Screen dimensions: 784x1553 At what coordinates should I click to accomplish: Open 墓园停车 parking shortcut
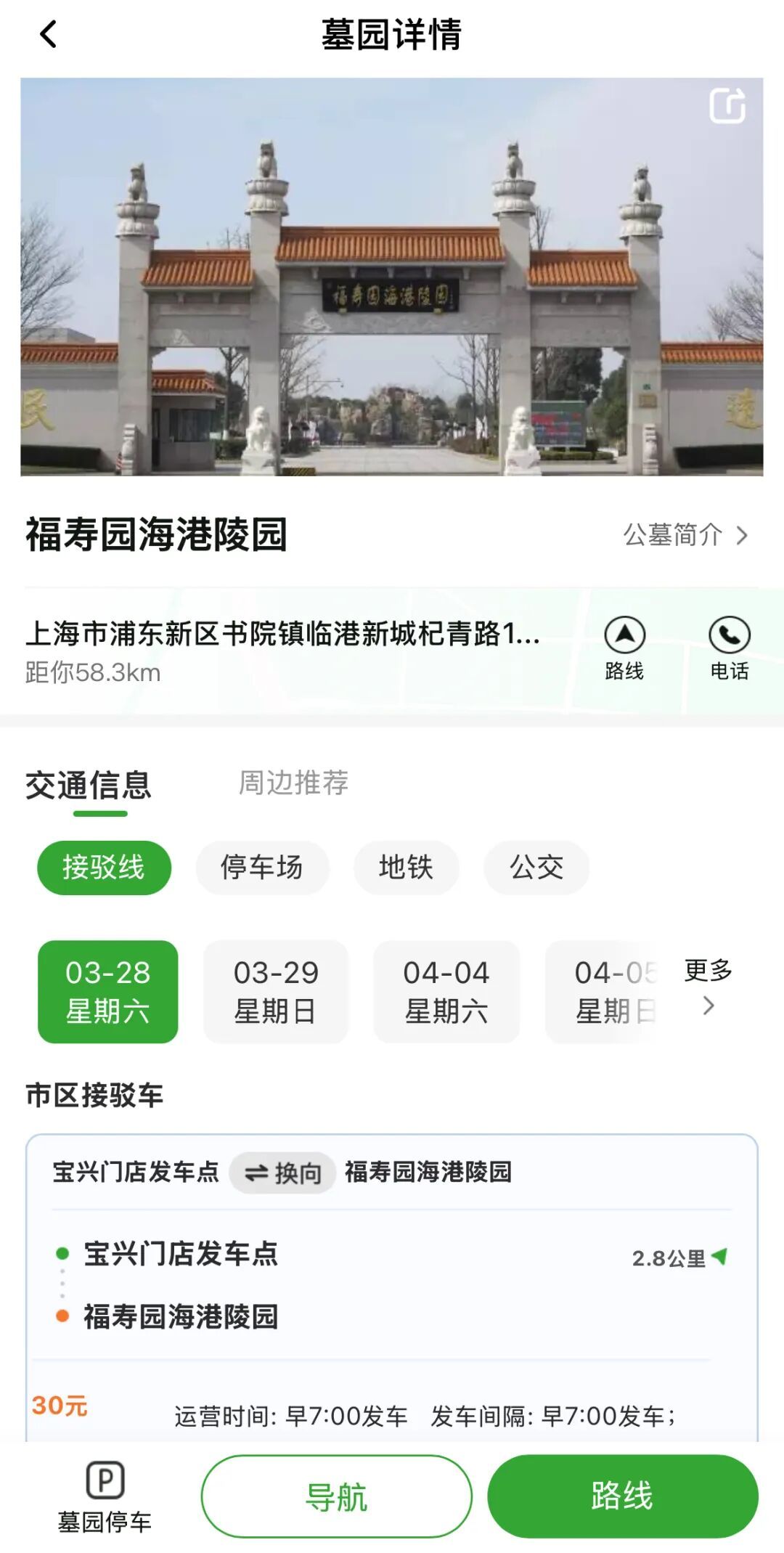[105, 1496]
